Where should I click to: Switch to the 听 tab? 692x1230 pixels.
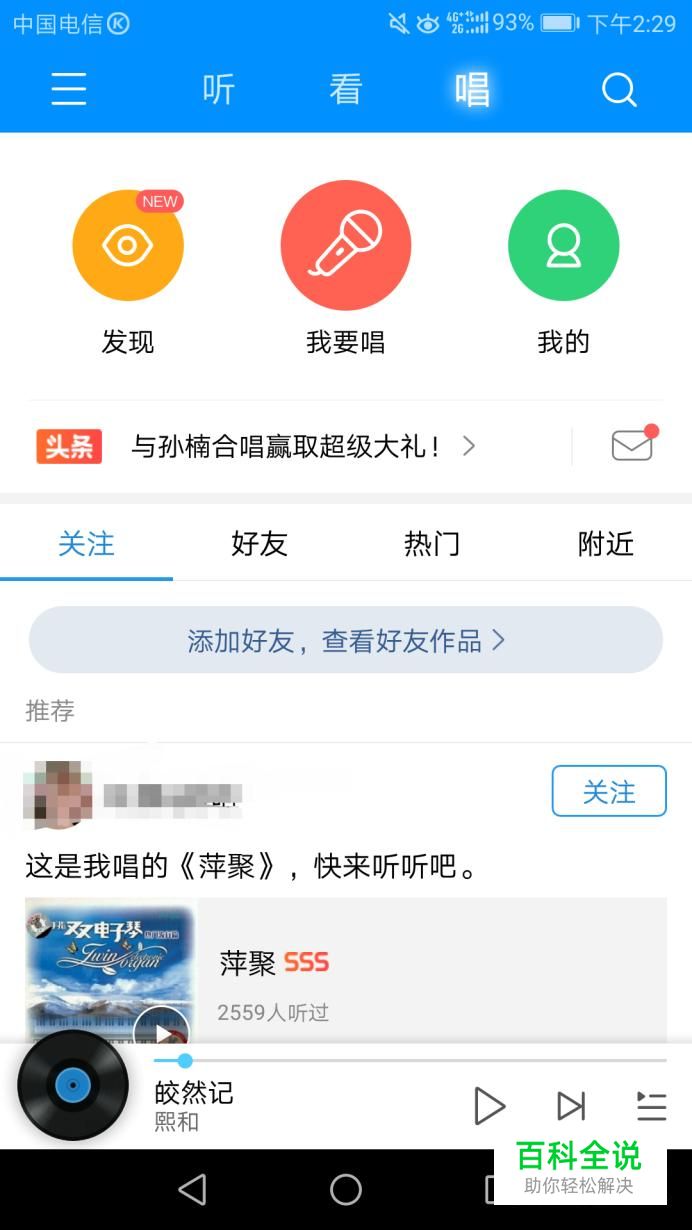click(x=218, y=90)
